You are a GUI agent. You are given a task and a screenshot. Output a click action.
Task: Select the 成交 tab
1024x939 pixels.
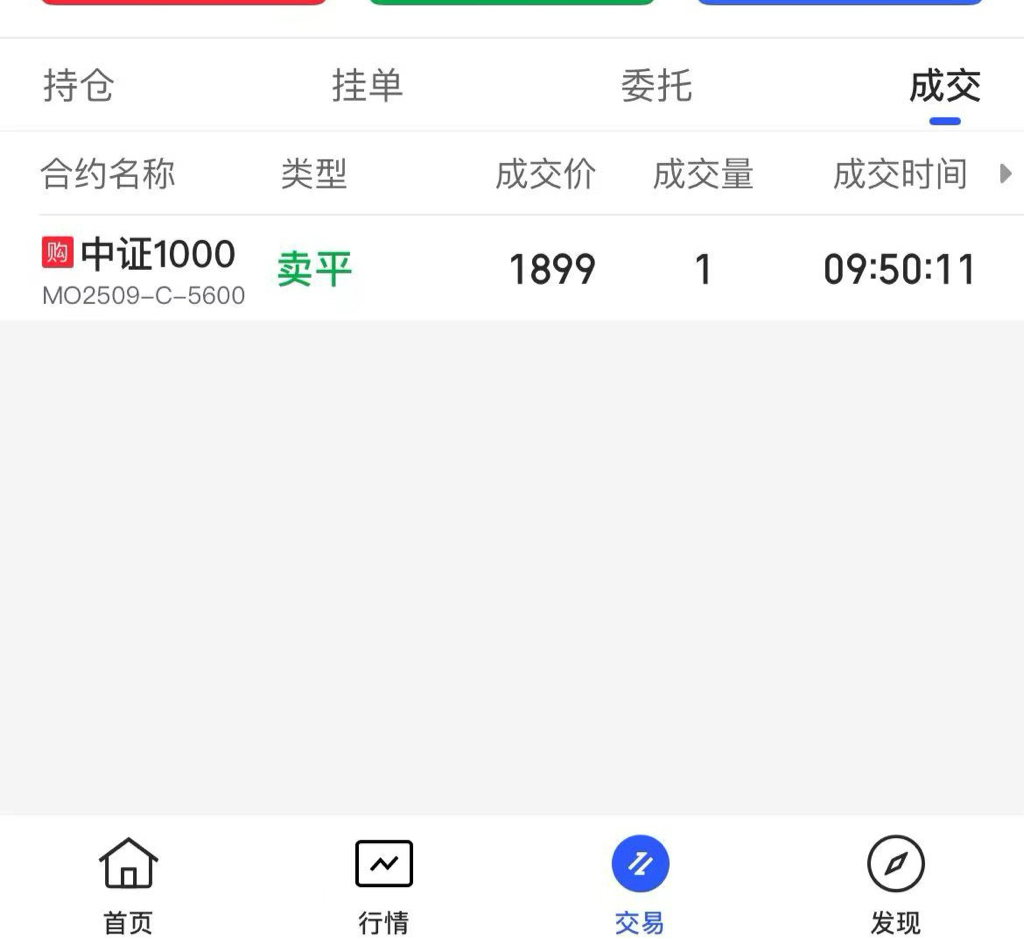[944, 86]
